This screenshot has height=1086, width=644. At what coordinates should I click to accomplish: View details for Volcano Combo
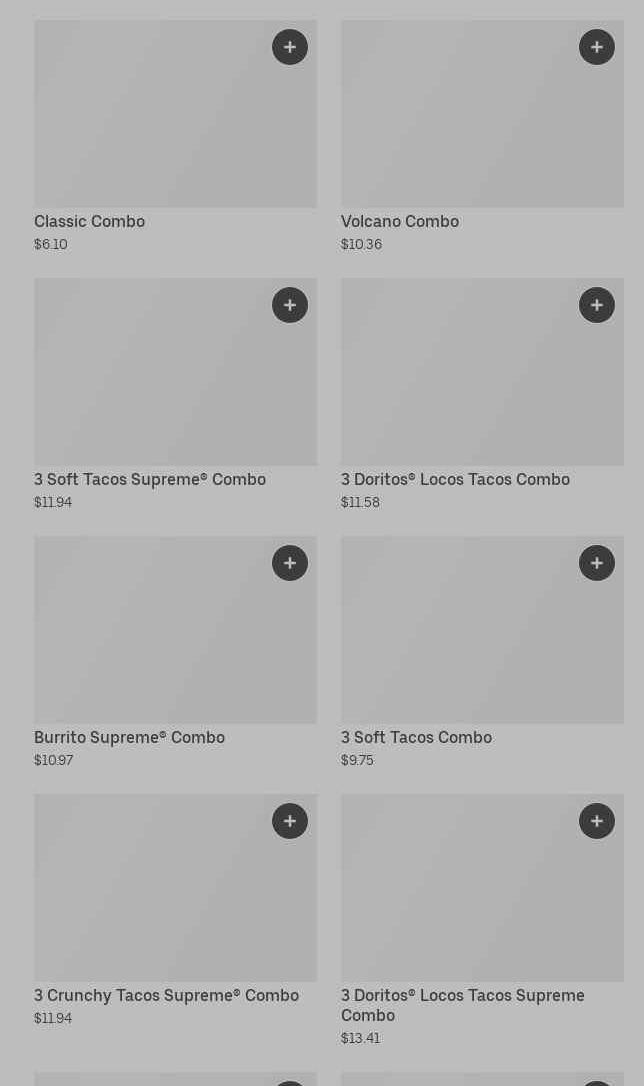click(470, 125)
